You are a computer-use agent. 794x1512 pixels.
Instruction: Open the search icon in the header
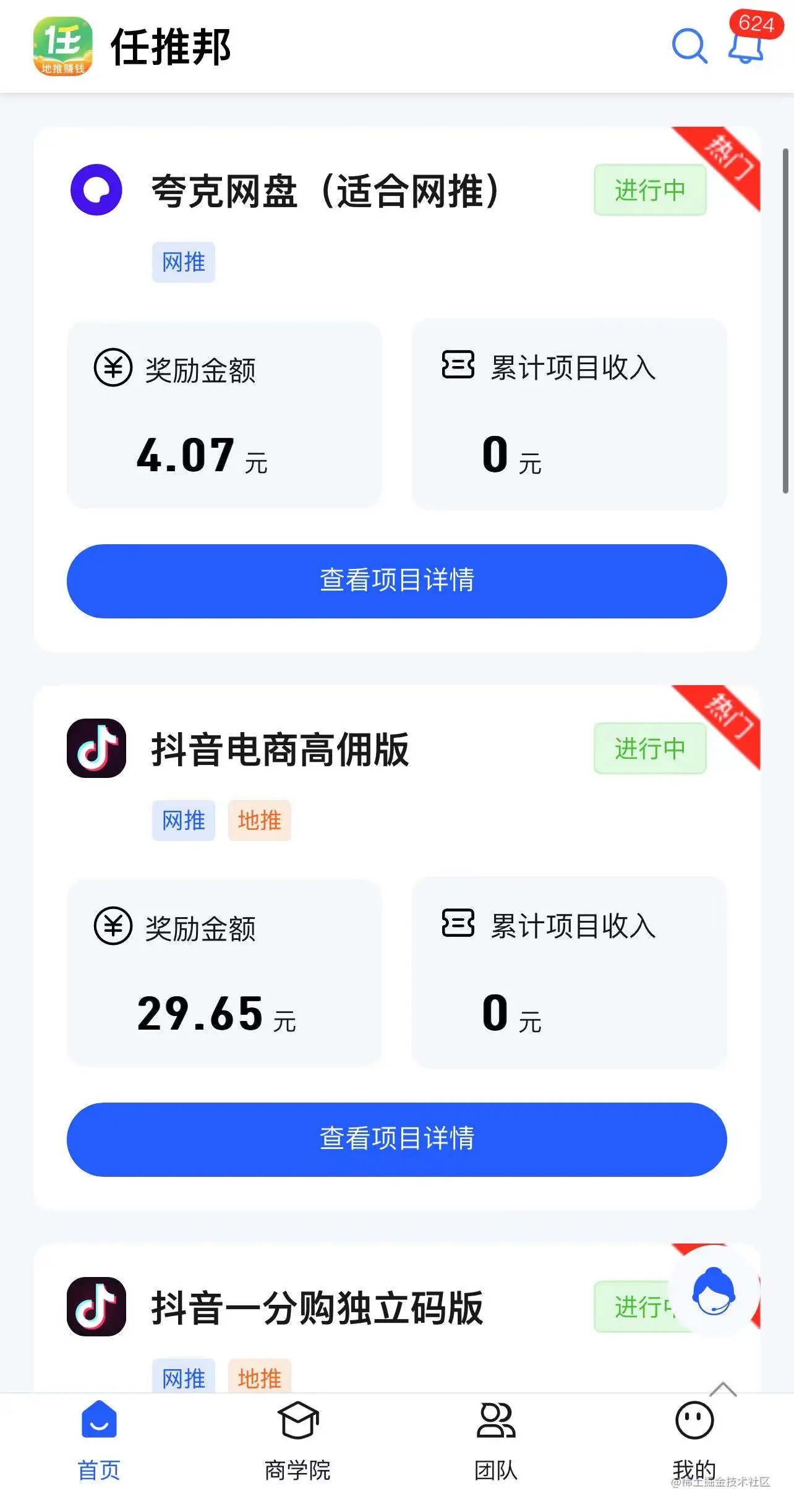689,46
